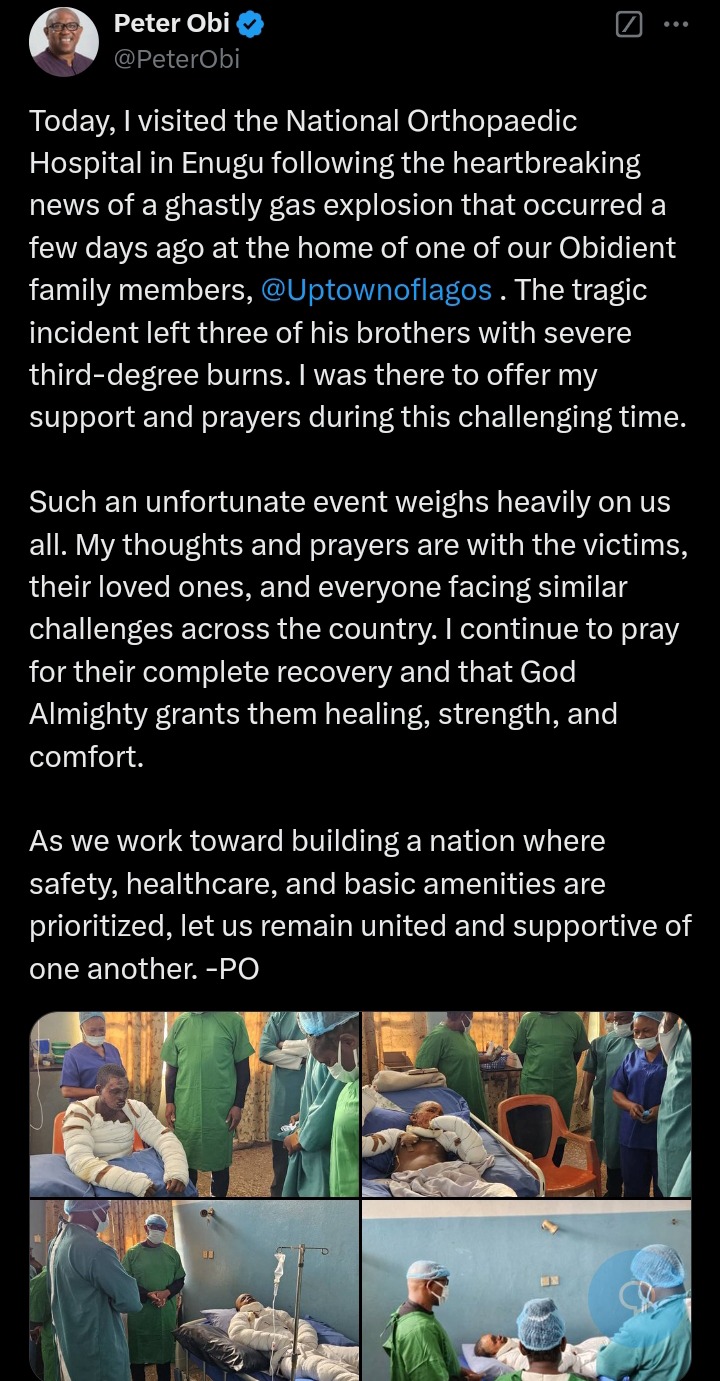Open photo of staff in blue caps
Screen dimensions: 720x1381
pos(526,1290)
